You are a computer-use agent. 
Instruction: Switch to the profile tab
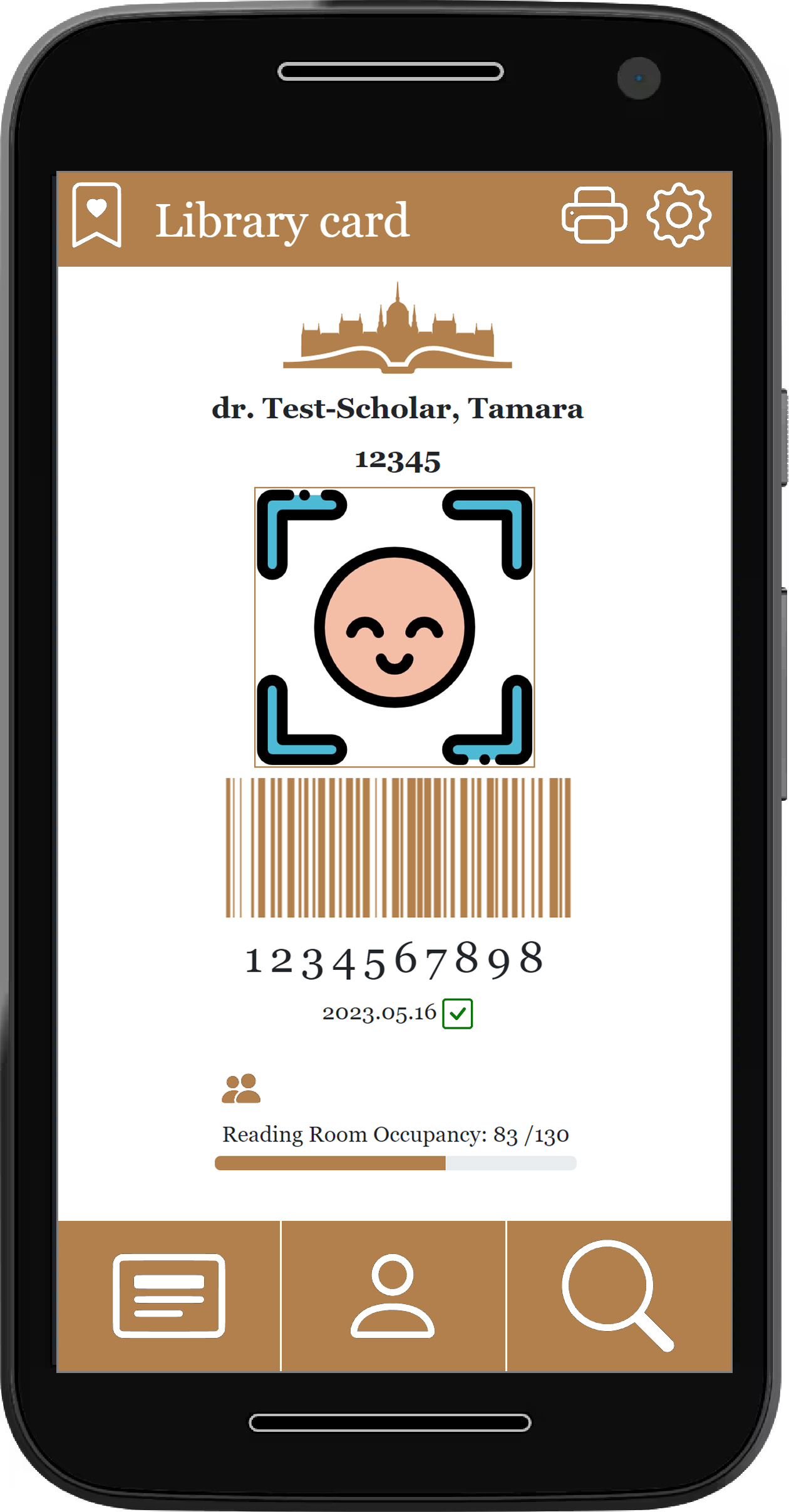(x=393, y=1296)
